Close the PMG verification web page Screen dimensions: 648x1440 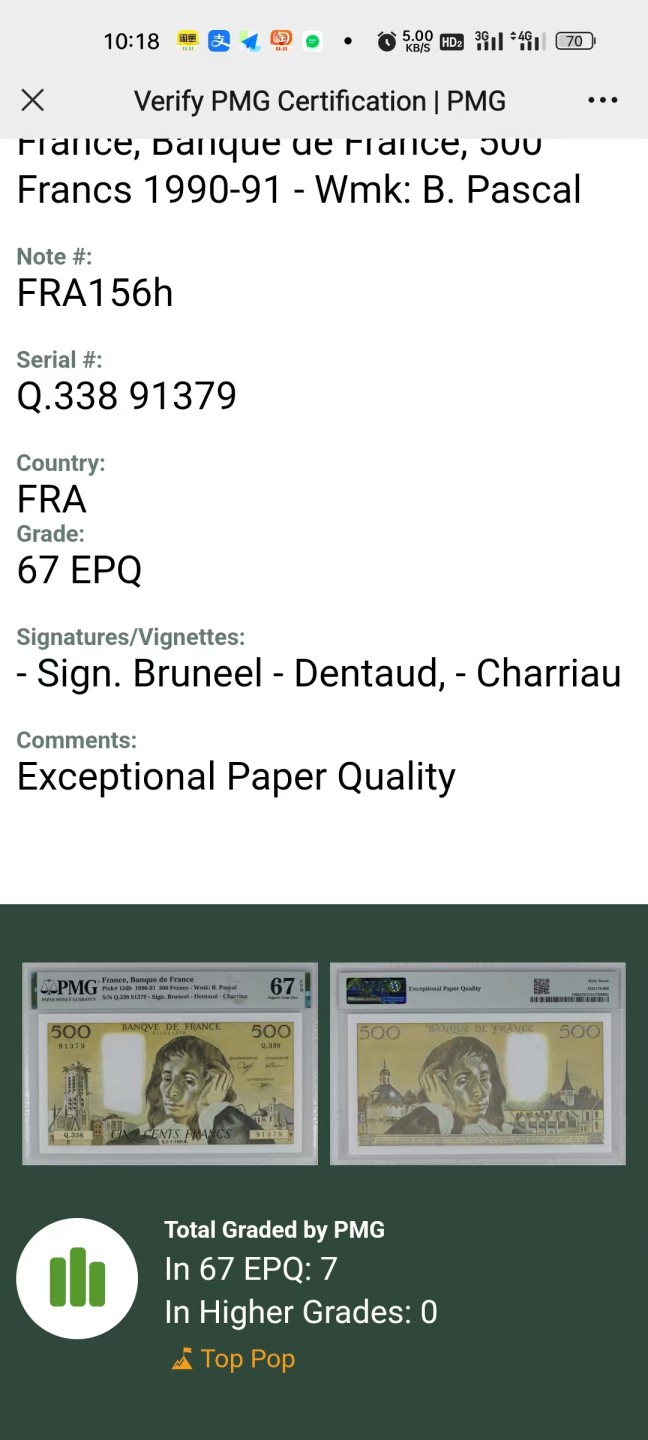[x=33, y=100]
